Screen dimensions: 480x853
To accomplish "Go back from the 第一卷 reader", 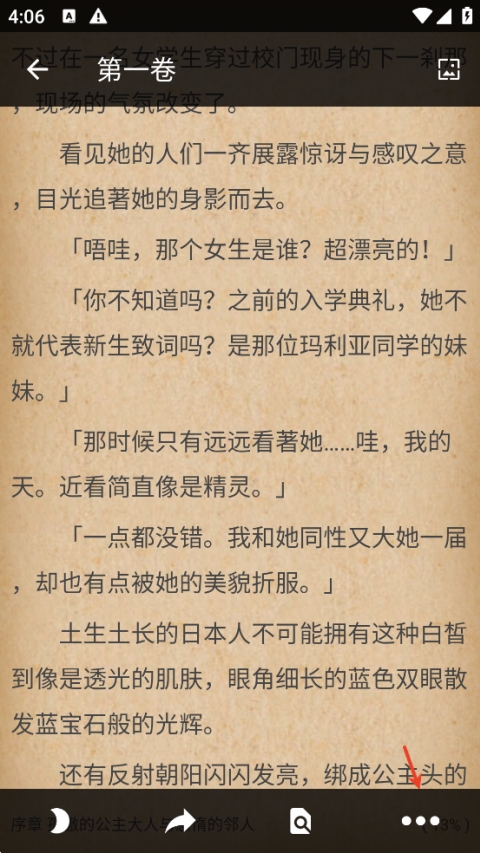I will click(38, 69).
